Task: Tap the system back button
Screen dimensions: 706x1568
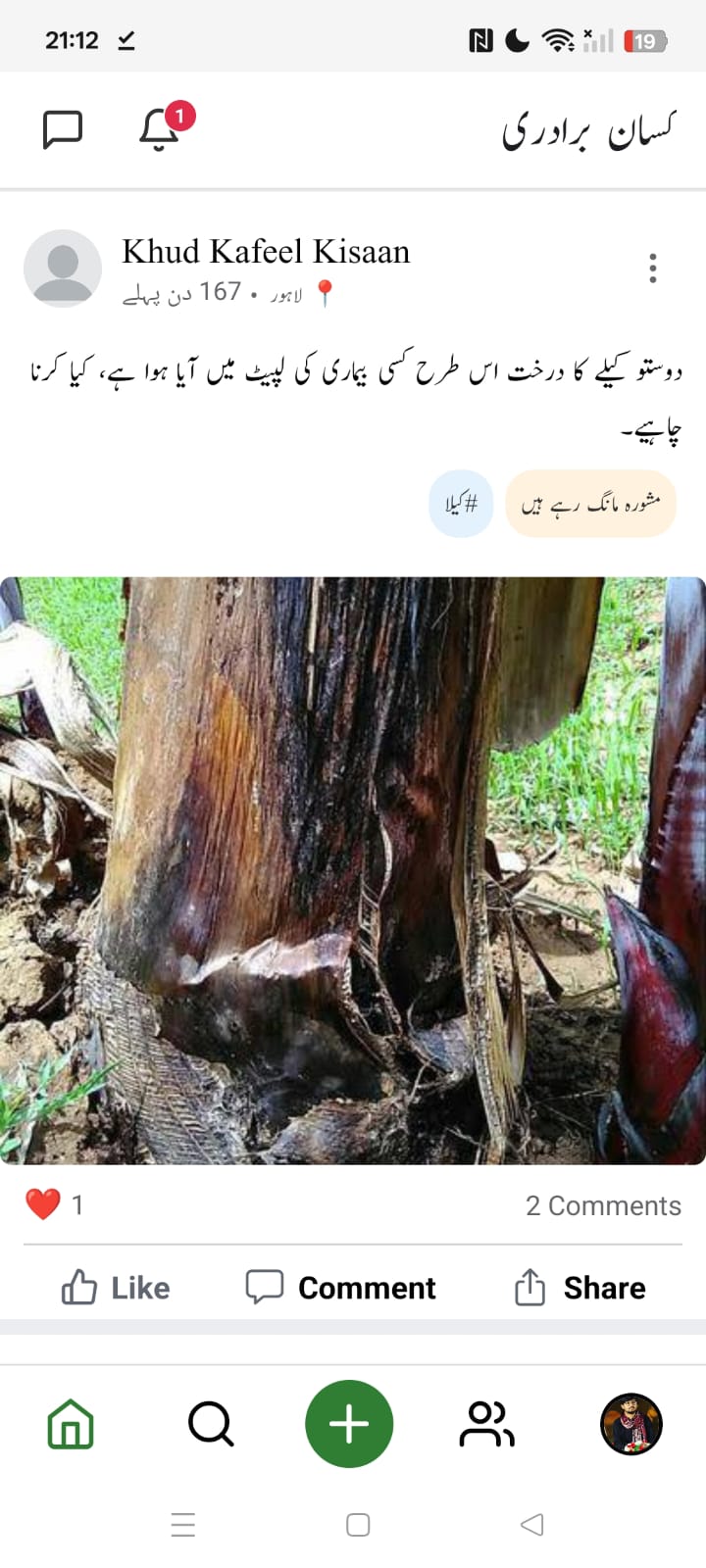Action: (531, 1525)
